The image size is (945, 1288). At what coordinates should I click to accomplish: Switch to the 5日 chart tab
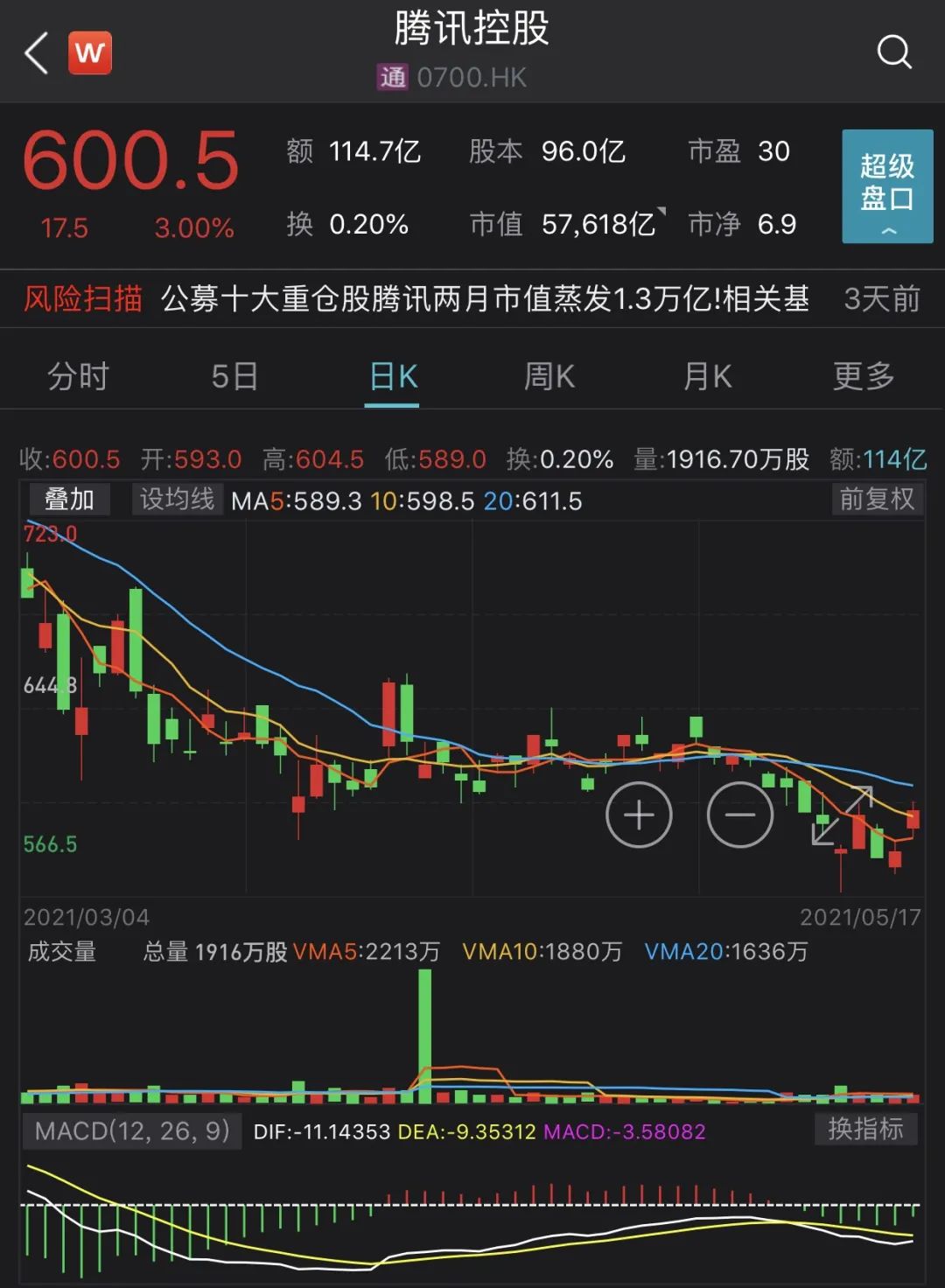click(x=234, y=377)
